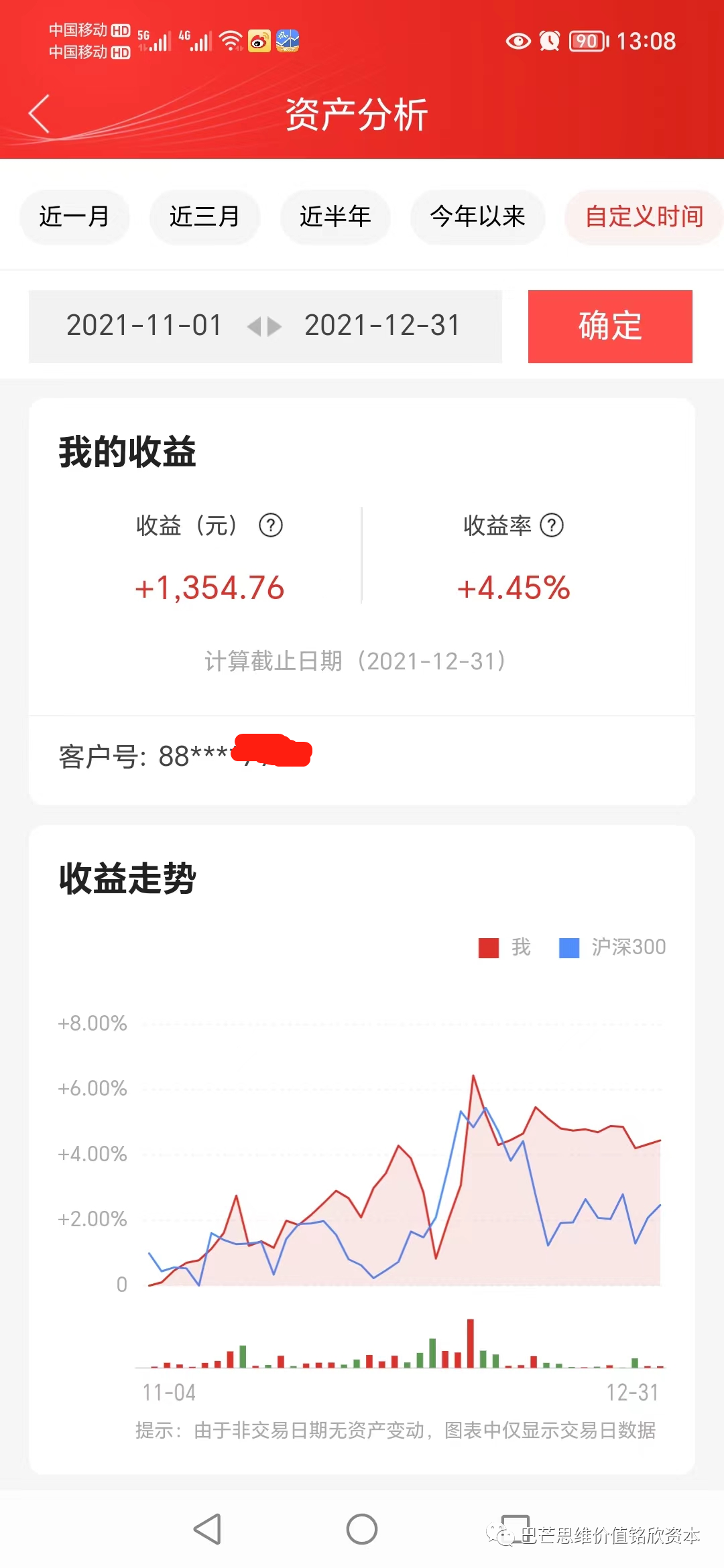Choose the 近半年 range chip

tap(335, 216)
